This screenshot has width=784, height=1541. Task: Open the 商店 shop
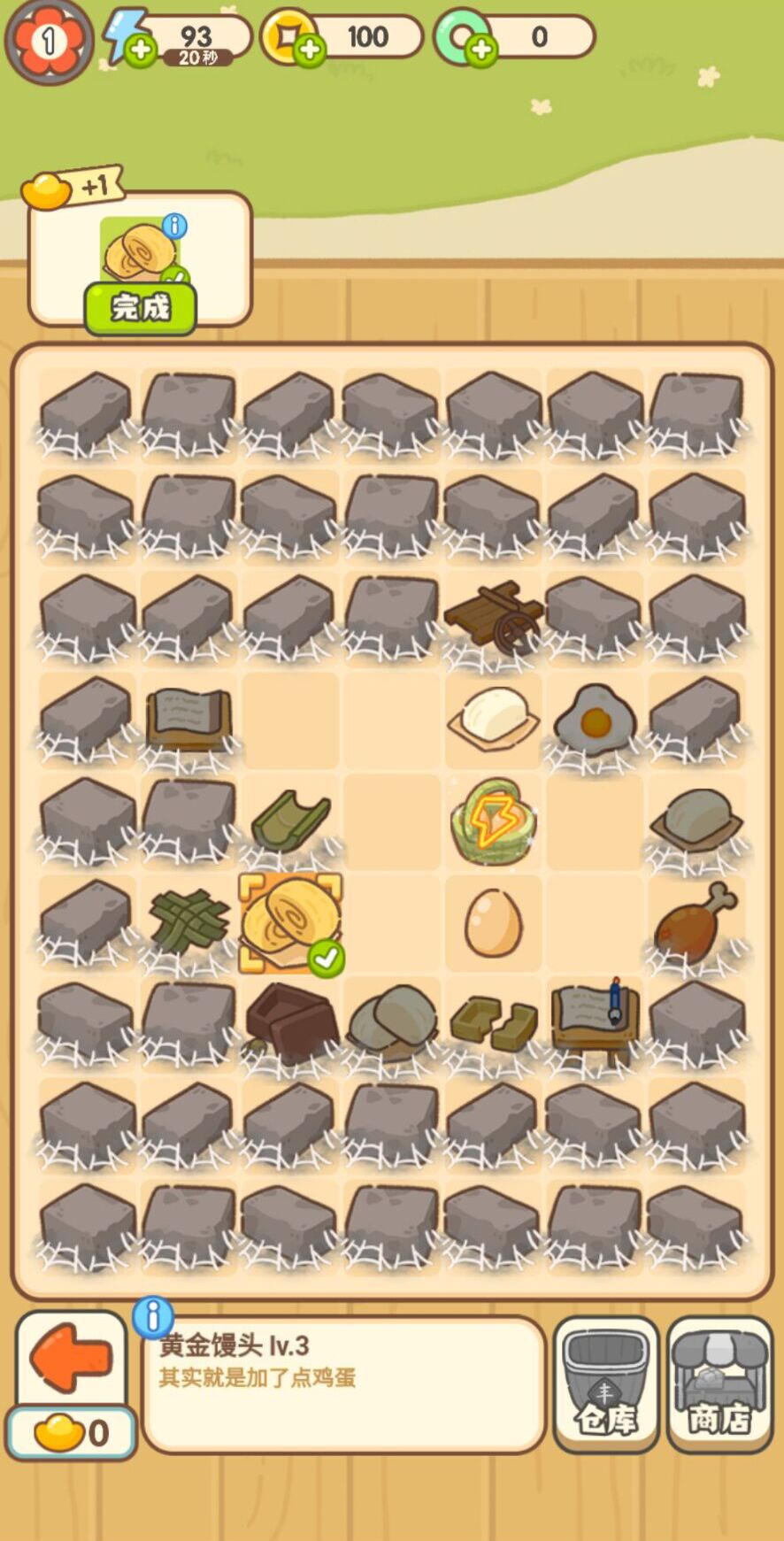(x=719, y=1384)
